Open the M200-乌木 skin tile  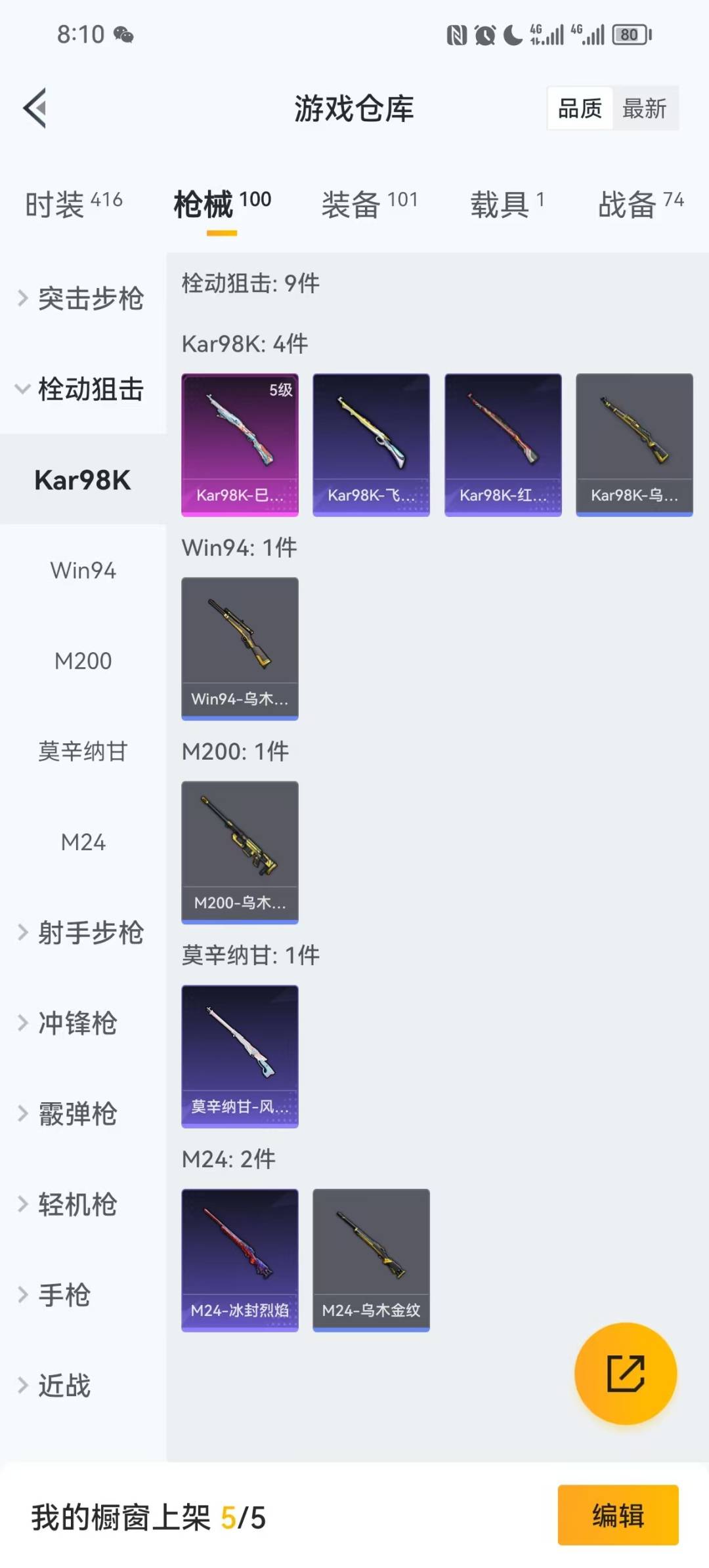pyautogui.click(x=240, y=852)
